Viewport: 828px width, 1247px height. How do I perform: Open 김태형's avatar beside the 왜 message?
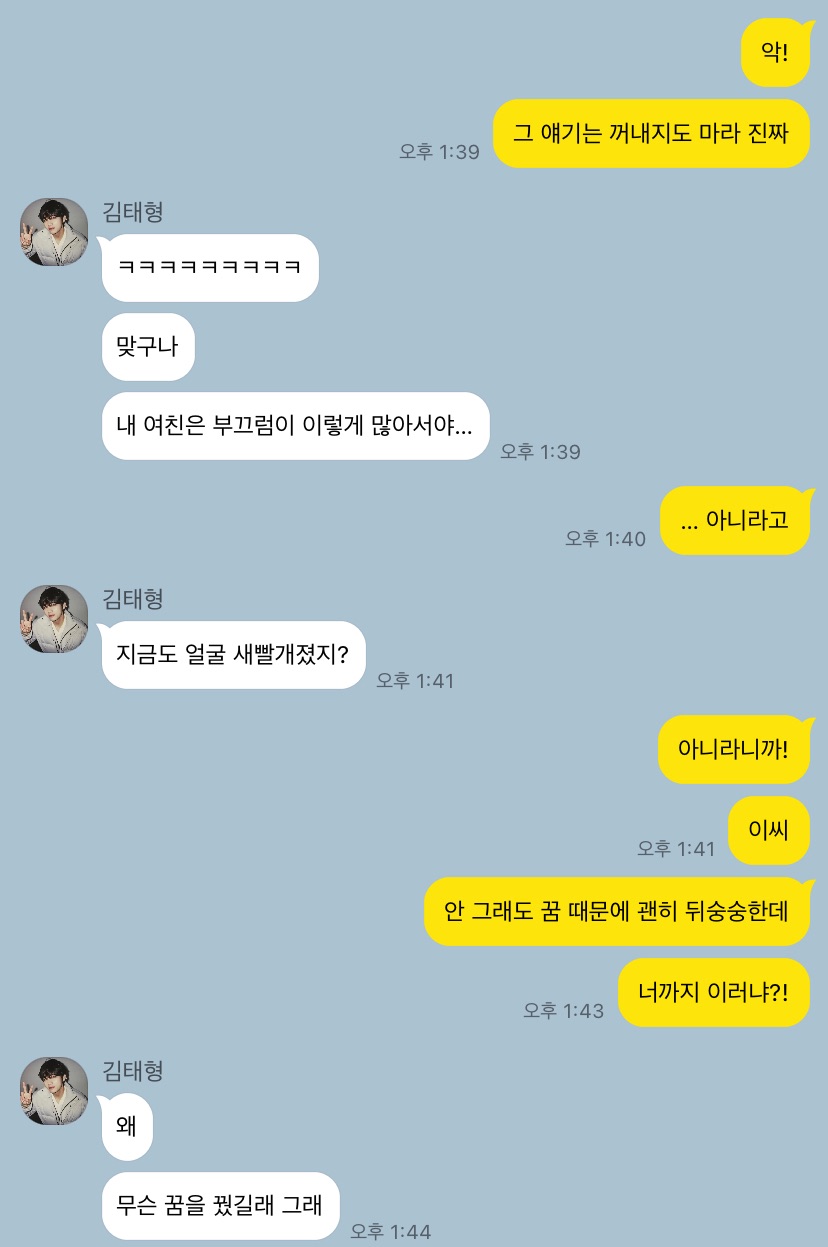point(54,1091)
